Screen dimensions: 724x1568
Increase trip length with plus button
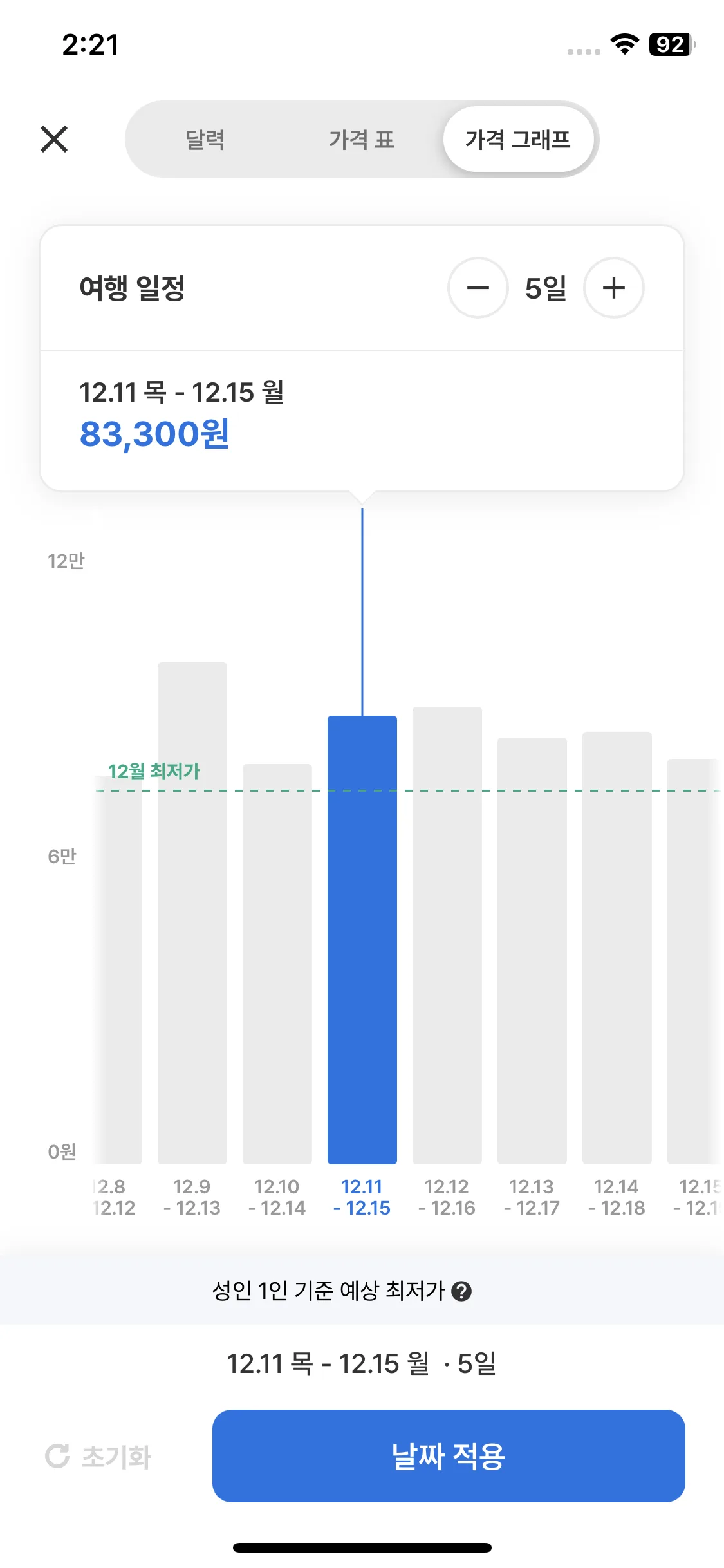click(x=613, y=288)
